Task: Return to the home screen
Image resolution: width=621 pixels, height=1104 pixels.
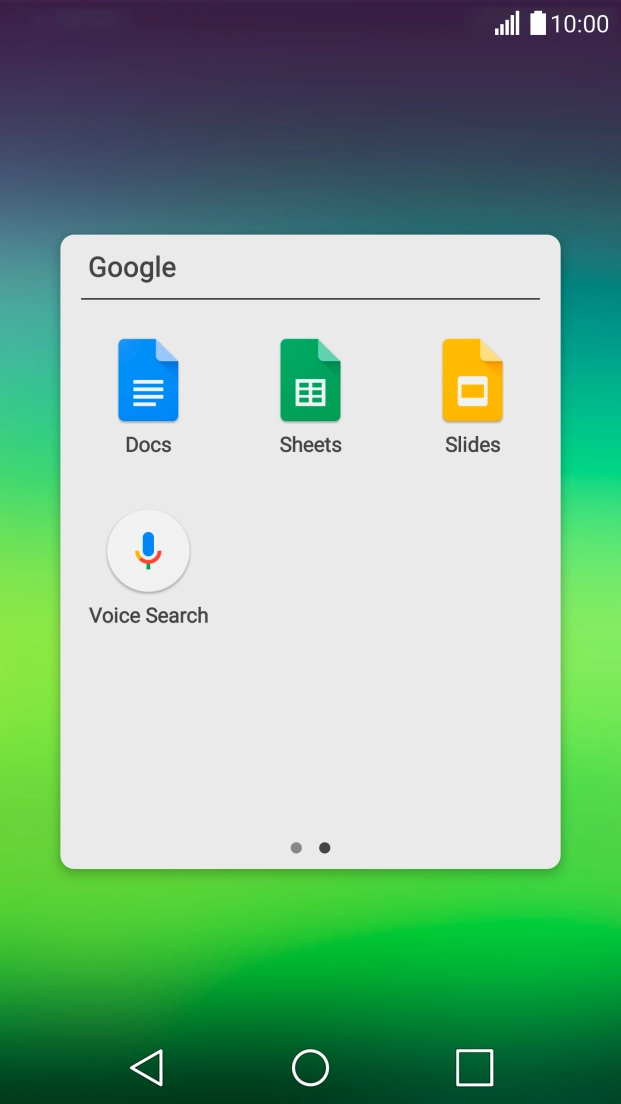Action: [x=310, y=1068]
